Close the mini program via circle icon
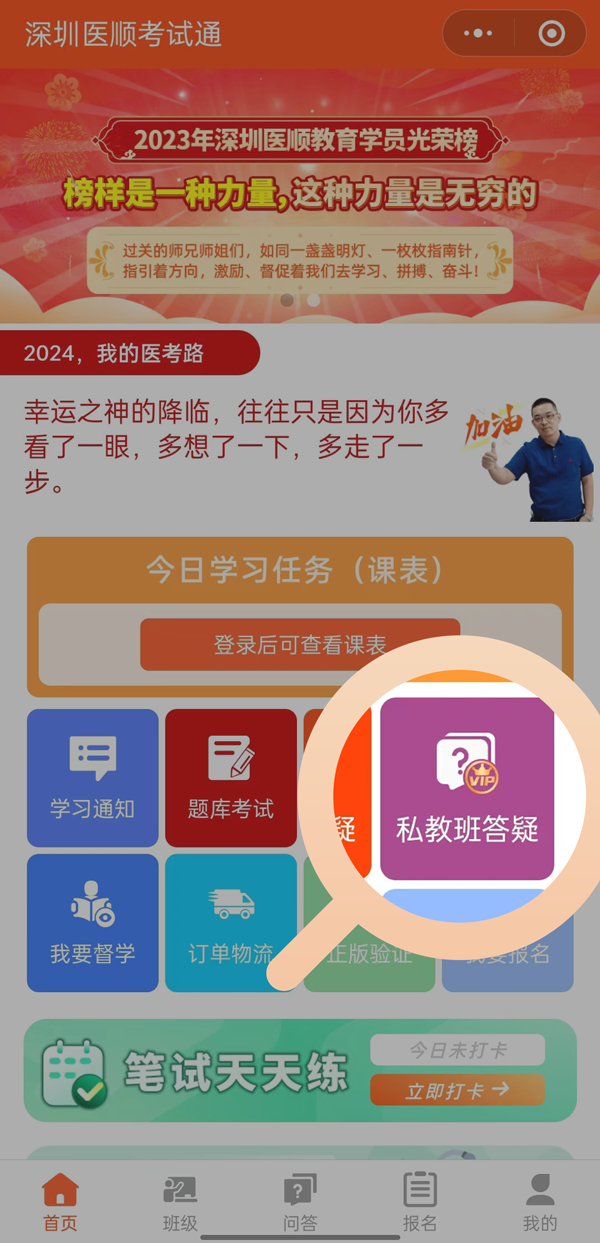Screen dimensions: 600x1243 551,34
